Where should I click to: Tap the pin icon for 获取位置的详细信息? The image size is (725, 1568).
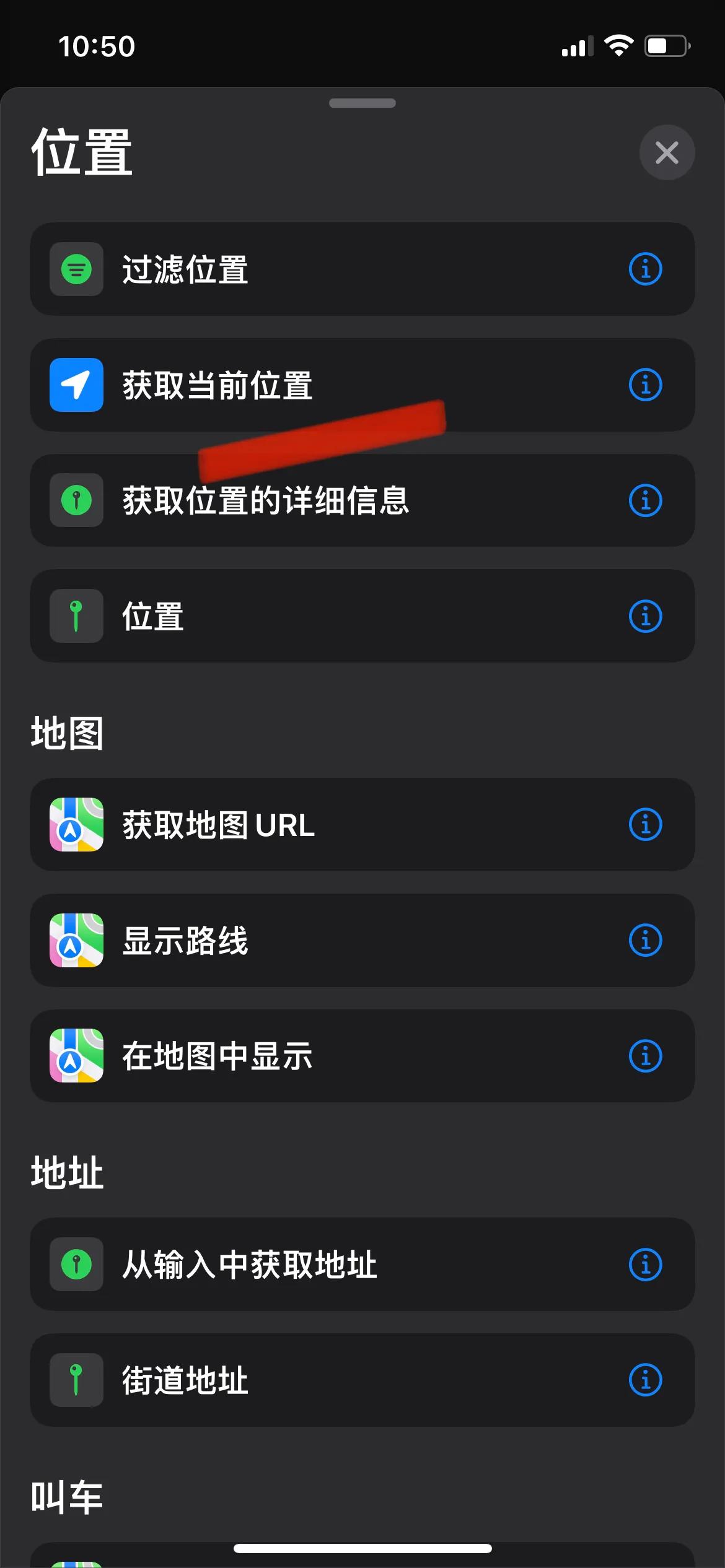click(76, 501)
